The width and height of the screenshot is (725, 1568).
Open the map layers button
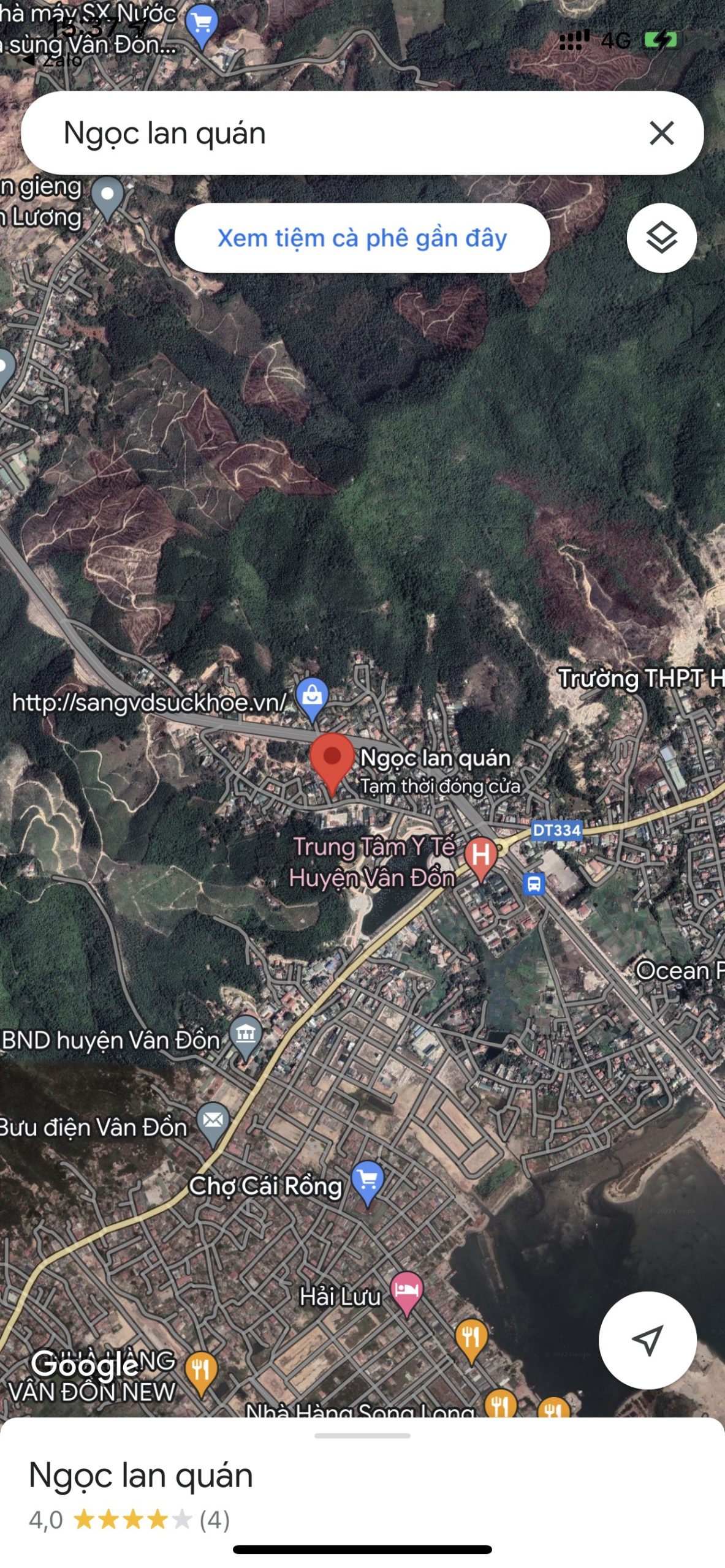pyautogui.click(x=661, y=238)
